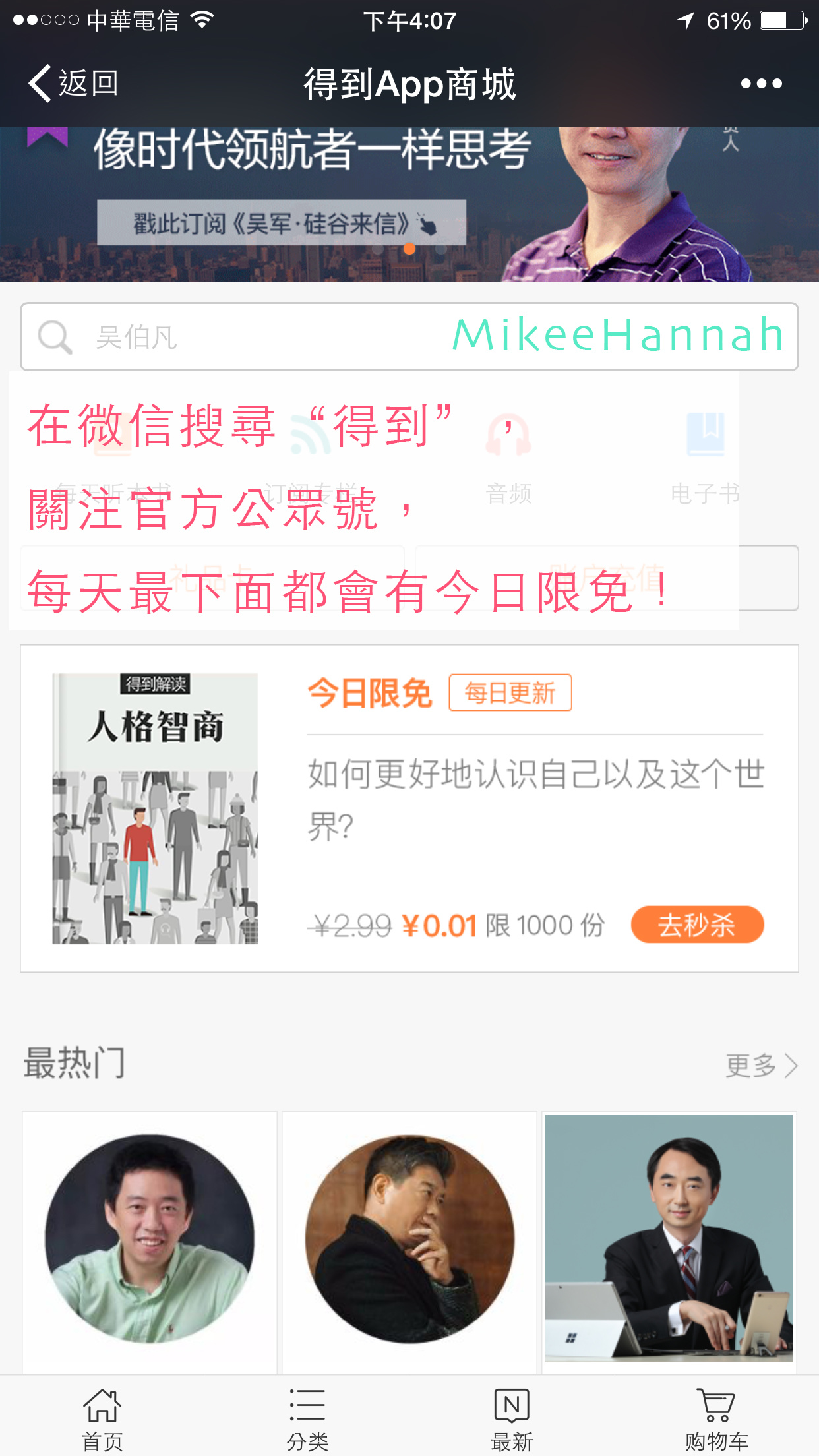Show 更多 in 最热门

pyautogui.click(x=761, y=1065)
